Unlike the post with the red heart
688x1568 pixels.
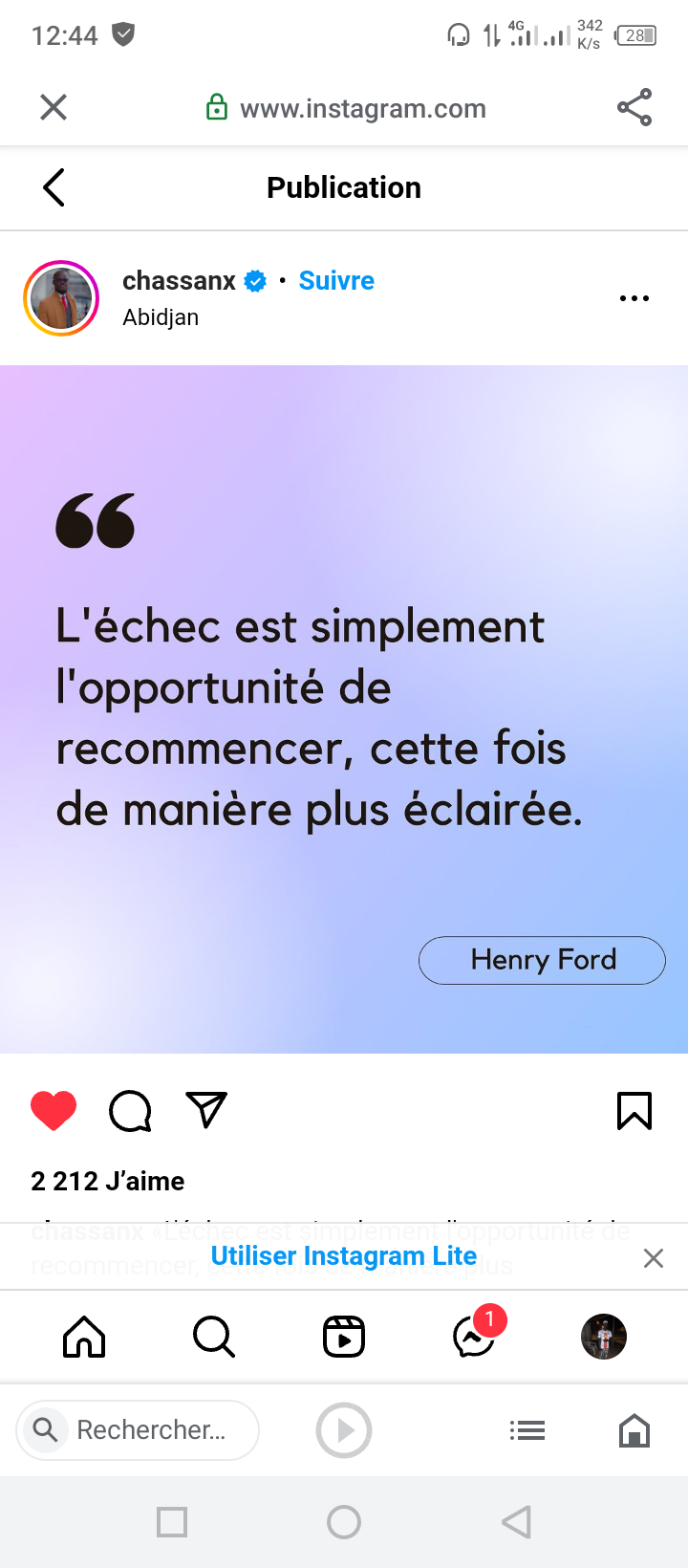tap(54, 1110)
